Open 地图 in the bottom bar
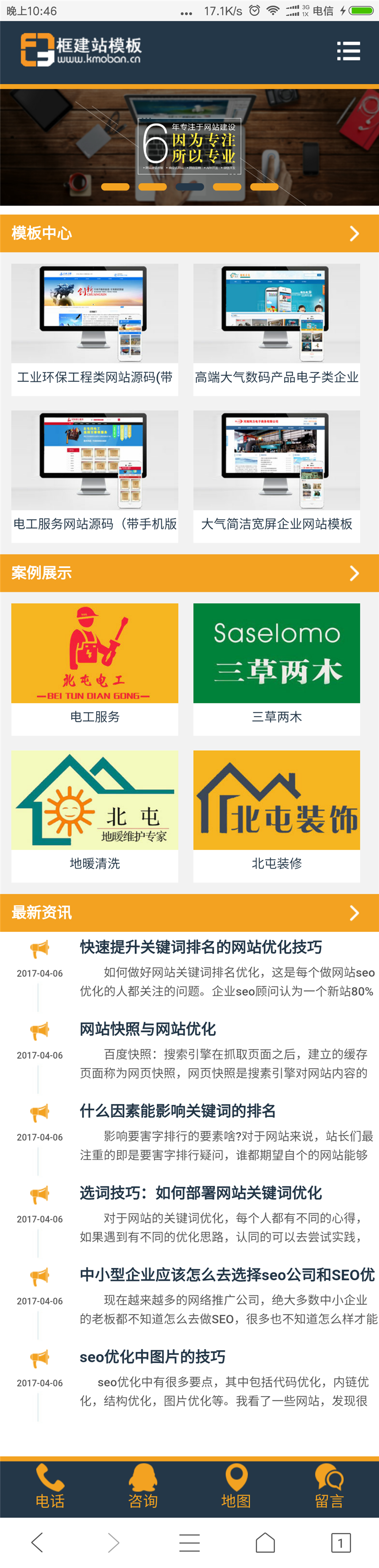Viewport: 379px width, 1568px height. click(x=236, y=1487)
